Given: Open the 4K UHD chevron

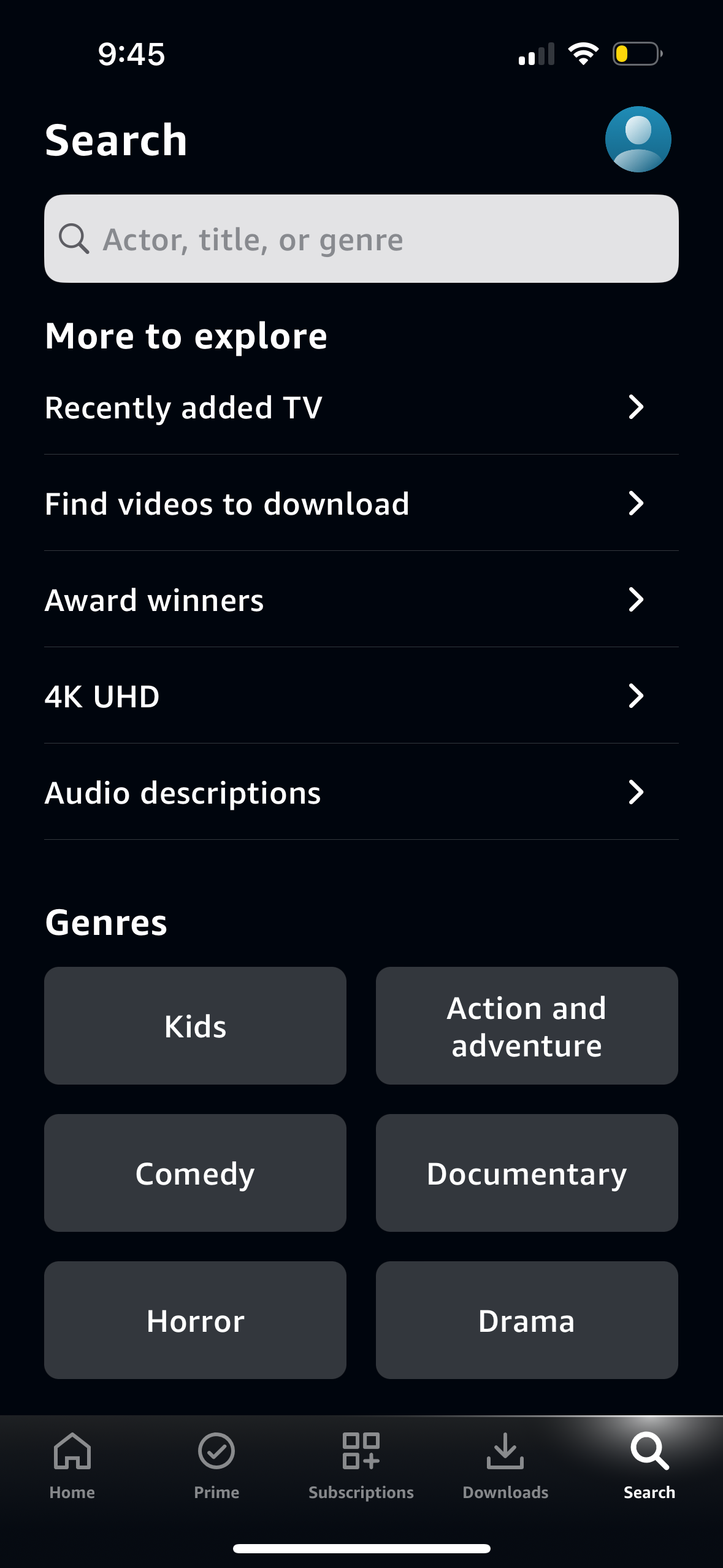Looking at the screenshot, I should pos(637,696).
